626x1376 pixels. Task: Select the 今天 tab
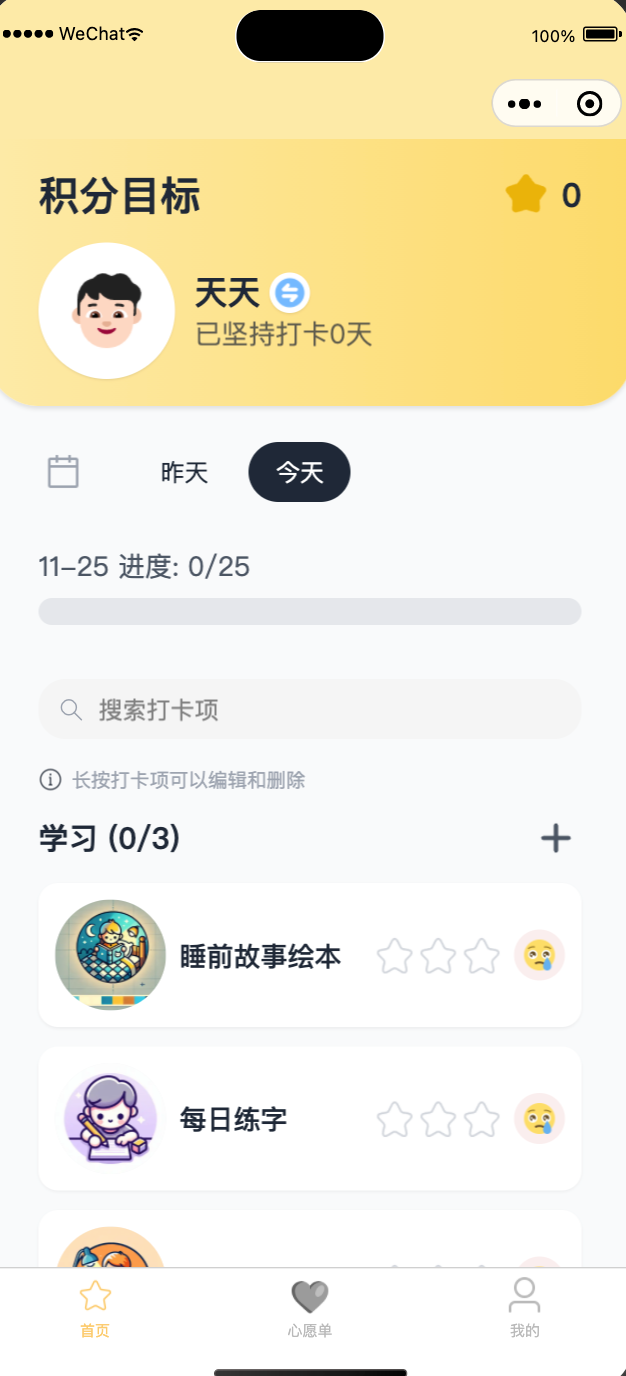click(299, 472)
